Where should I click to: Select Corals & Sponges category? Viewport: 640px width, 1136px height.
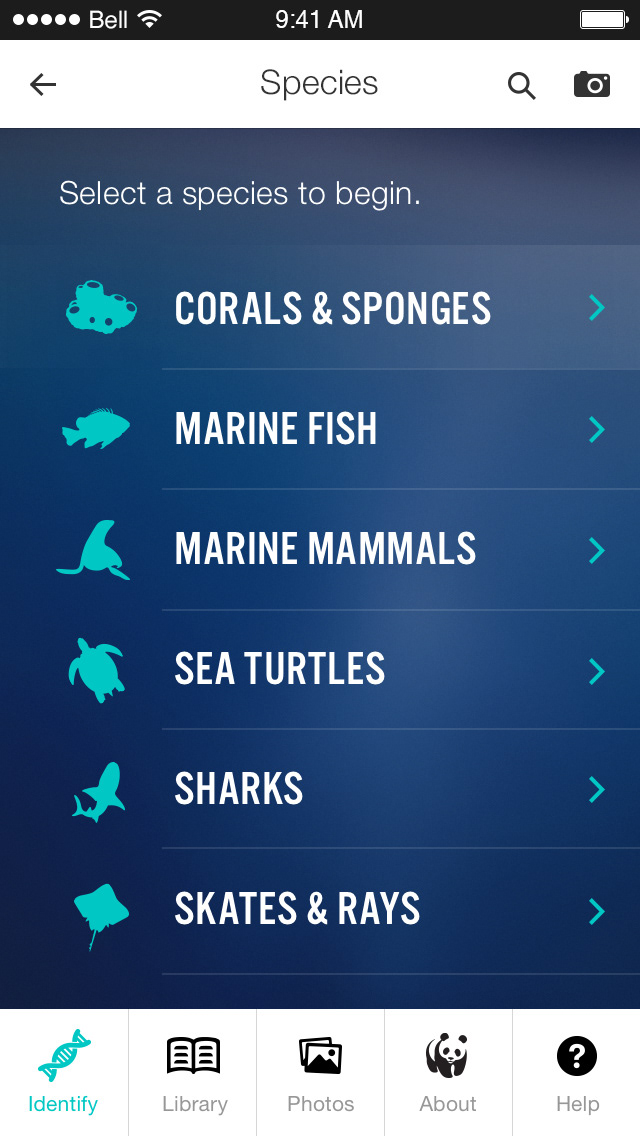click(x=320, y=308)
